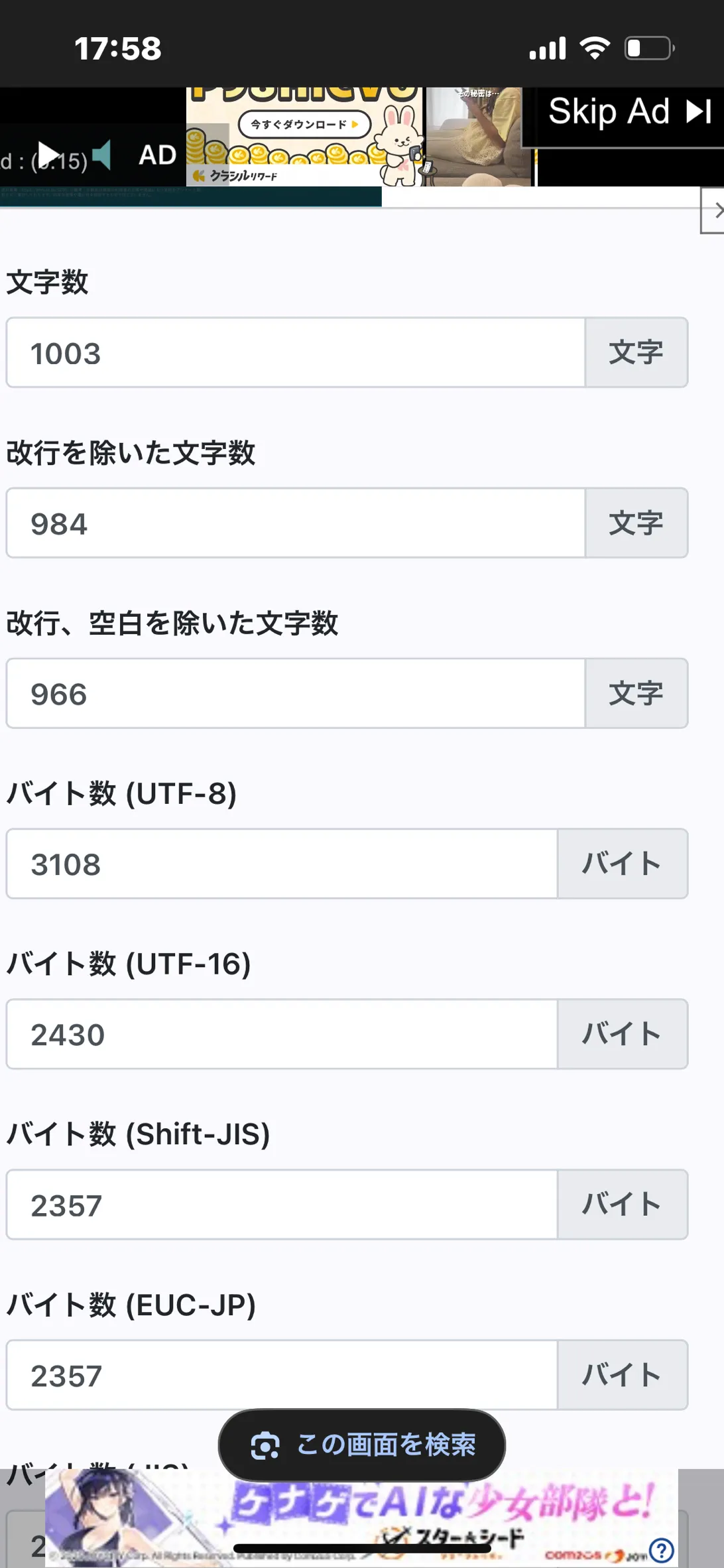Tap the Shift-JIS byte count field
724x1568 pixels.
pos(282,1205)
